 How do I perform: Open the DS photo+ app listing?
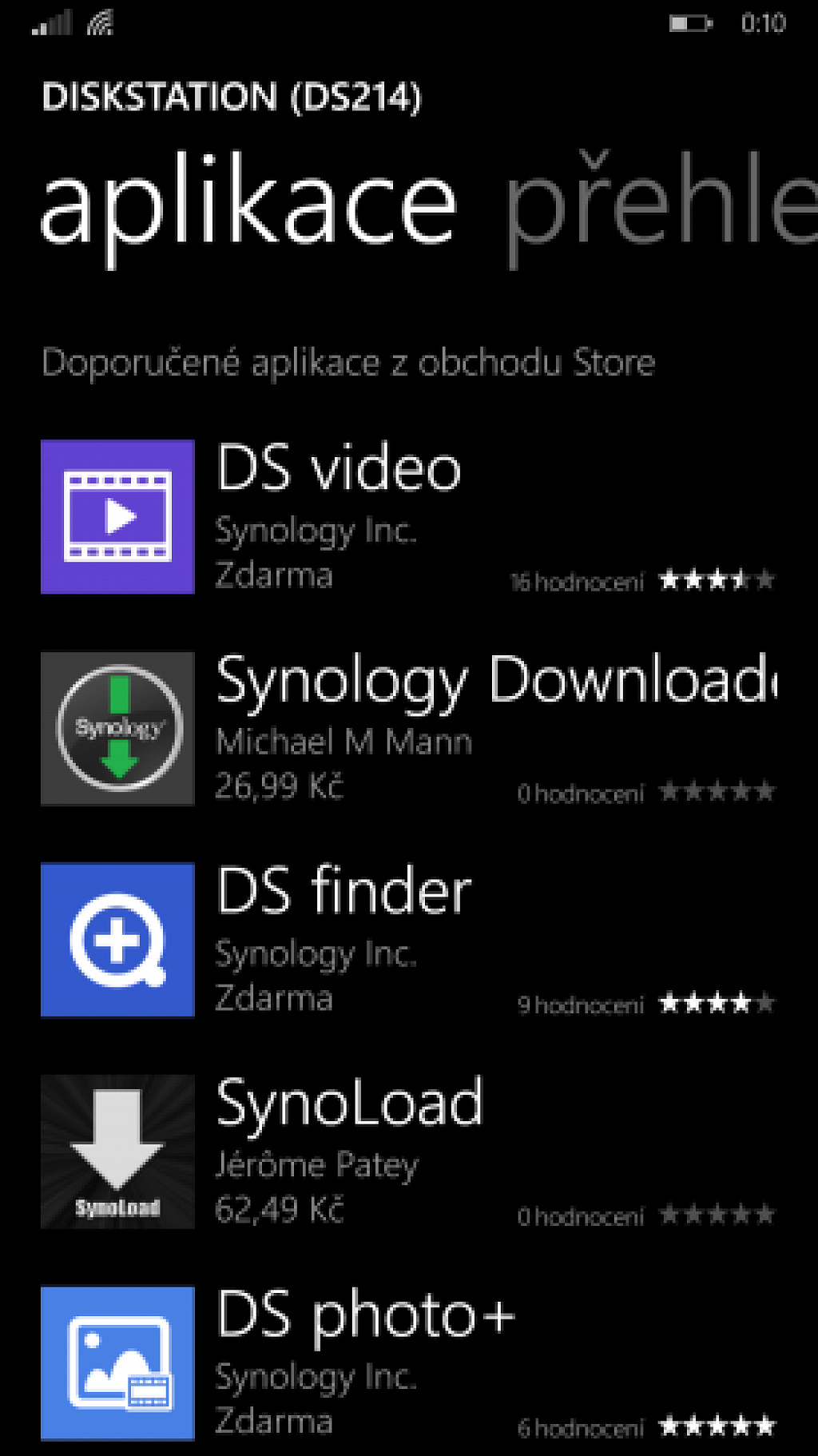(x=408, y=1363)
